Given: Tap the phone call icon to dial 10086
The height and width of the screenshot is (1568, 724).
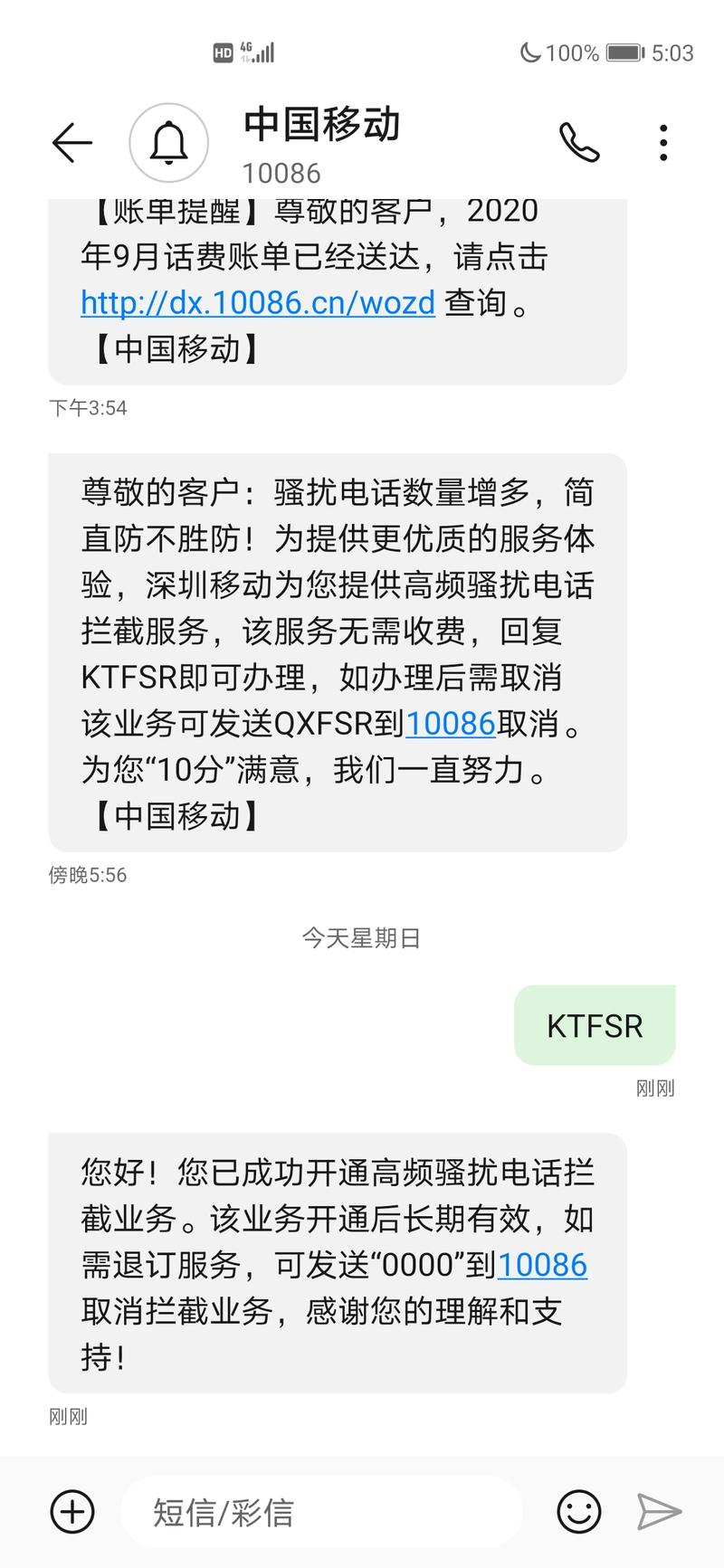Looking at the screenshot, I should [x=579, y=142].
